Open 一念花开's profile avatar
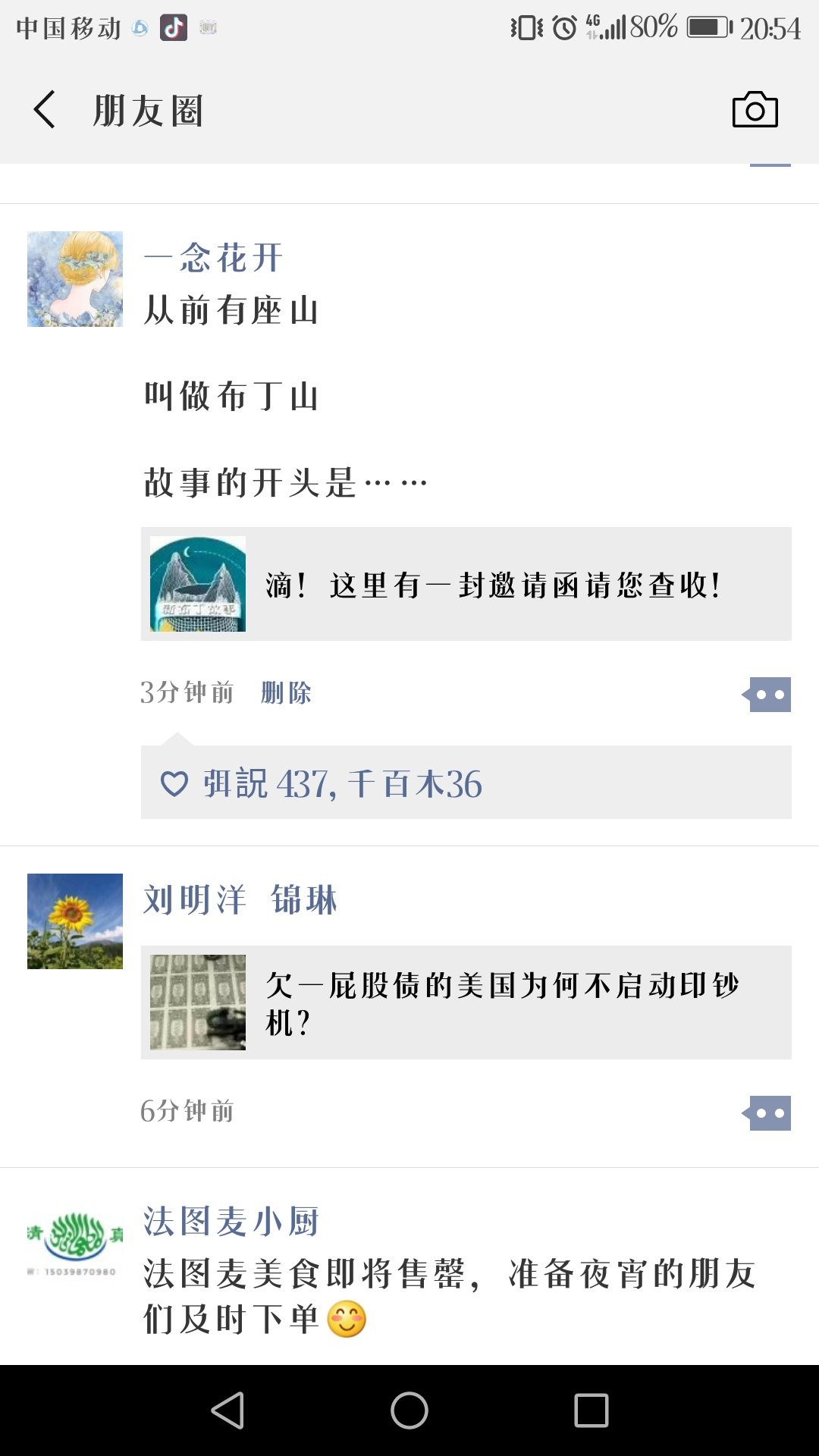Screen dimensions: 819x1456 pos(75,279)
